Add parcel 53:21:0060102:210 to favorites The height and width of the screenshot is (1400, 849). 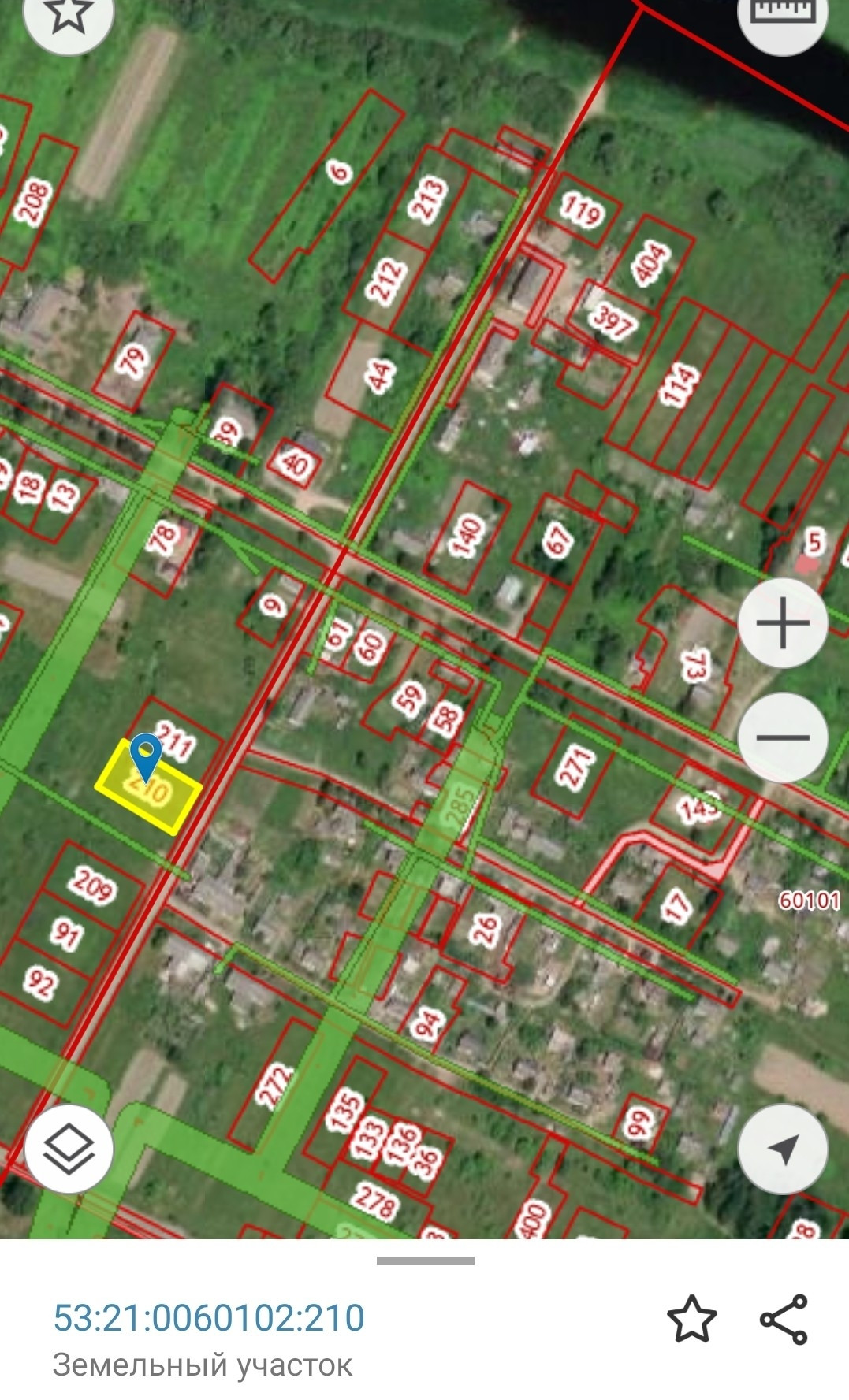coord(692,1319)
